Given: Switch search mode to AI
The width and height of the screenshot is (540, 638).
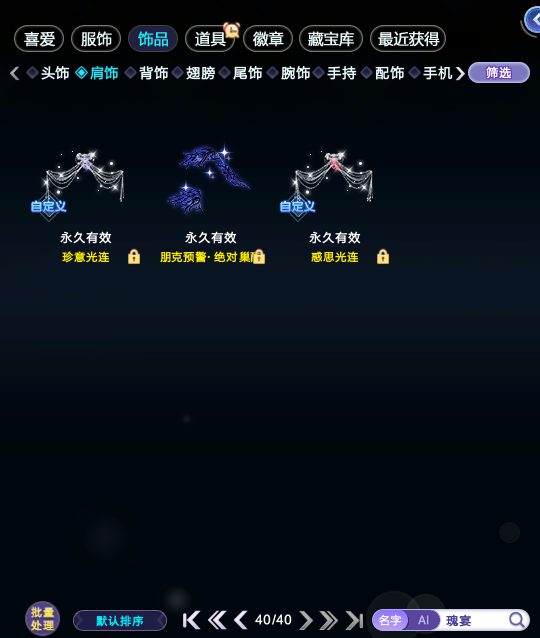Looking at the screenshot, I should tap(424, 620).
